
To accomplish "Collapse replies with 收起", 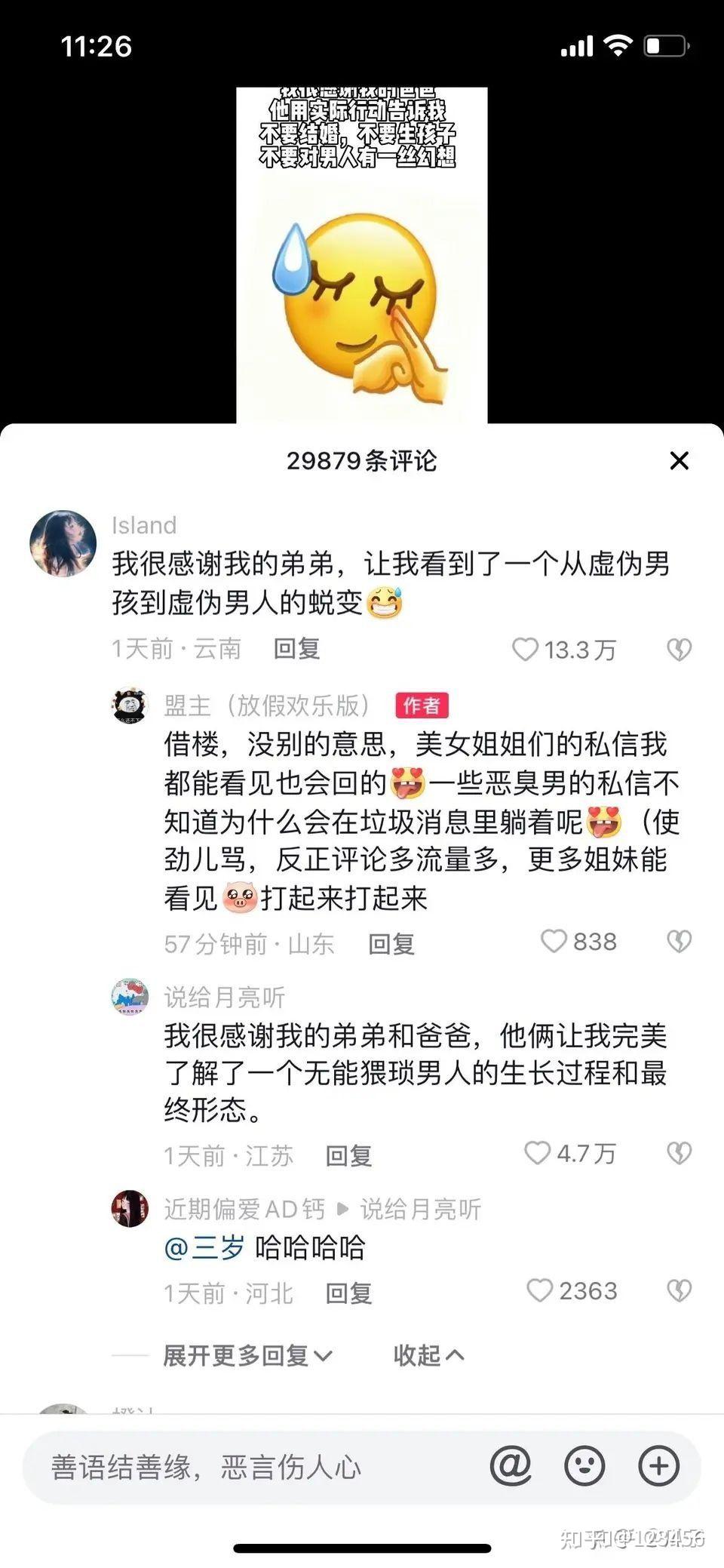I will click(x=428, y=1356).
